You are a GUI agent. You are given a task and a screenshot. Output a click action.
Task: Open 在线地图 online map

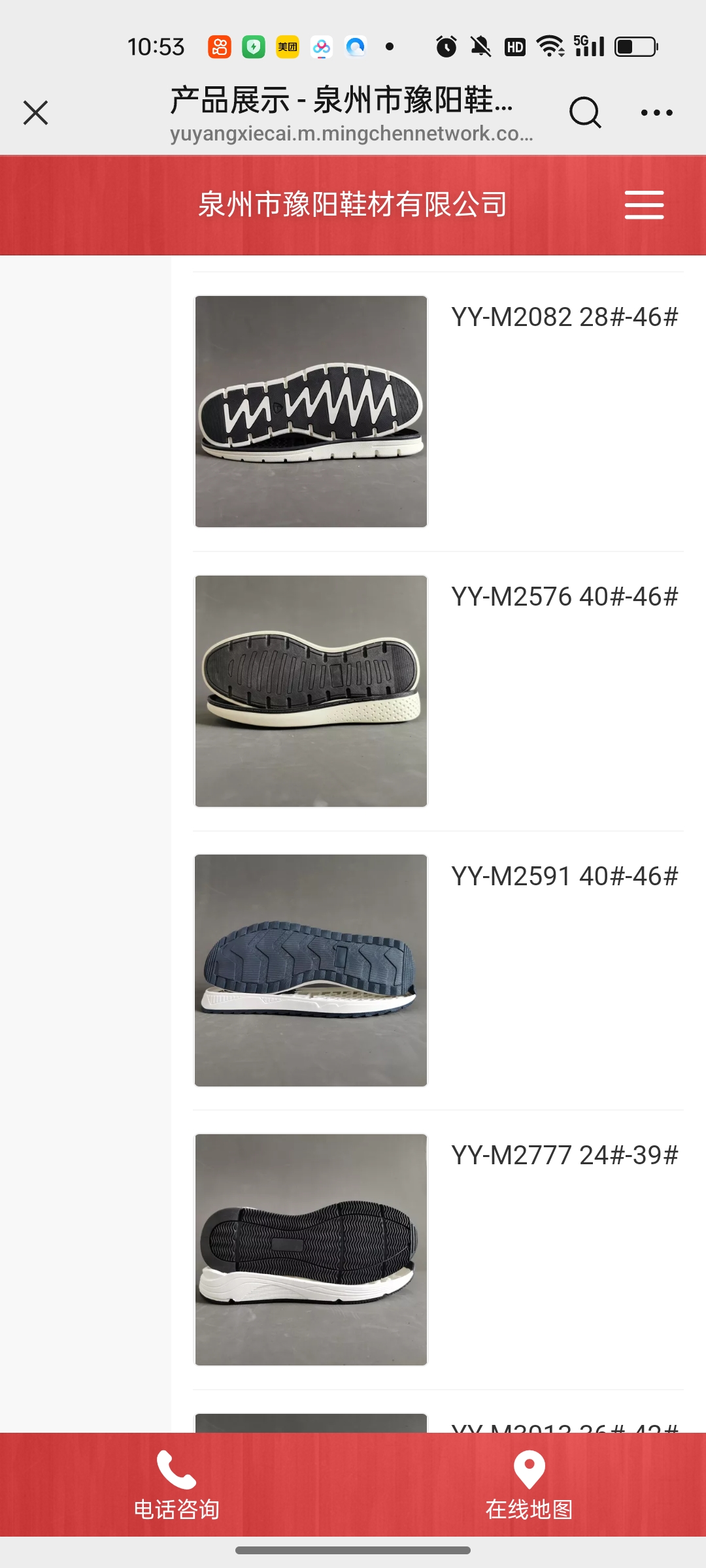529,1484
